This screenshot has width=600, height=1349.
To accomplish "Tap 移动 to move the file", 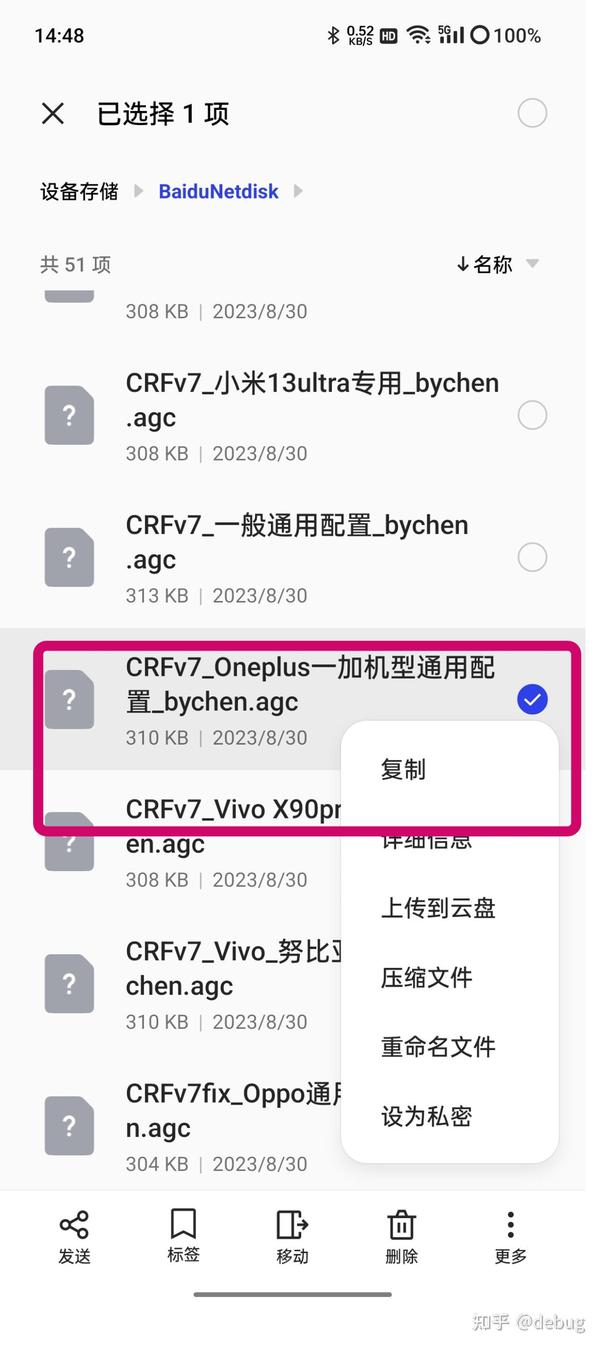I will coord(292,1237).
